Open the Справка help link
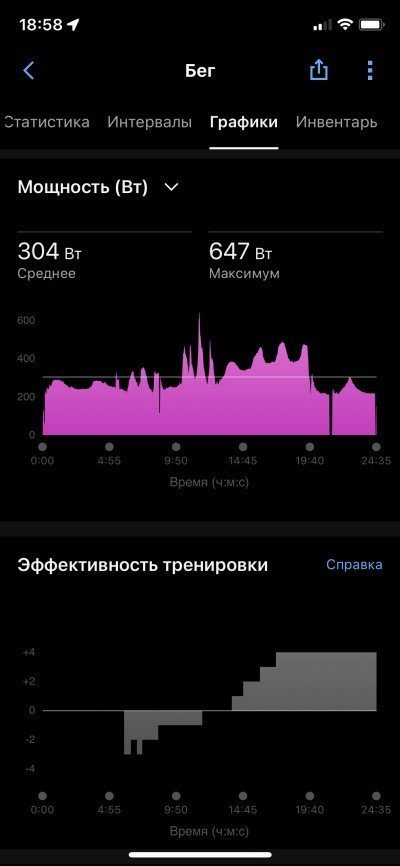Image resolution: width=400 pixels, height=866 pixels. tap(354, 564)
